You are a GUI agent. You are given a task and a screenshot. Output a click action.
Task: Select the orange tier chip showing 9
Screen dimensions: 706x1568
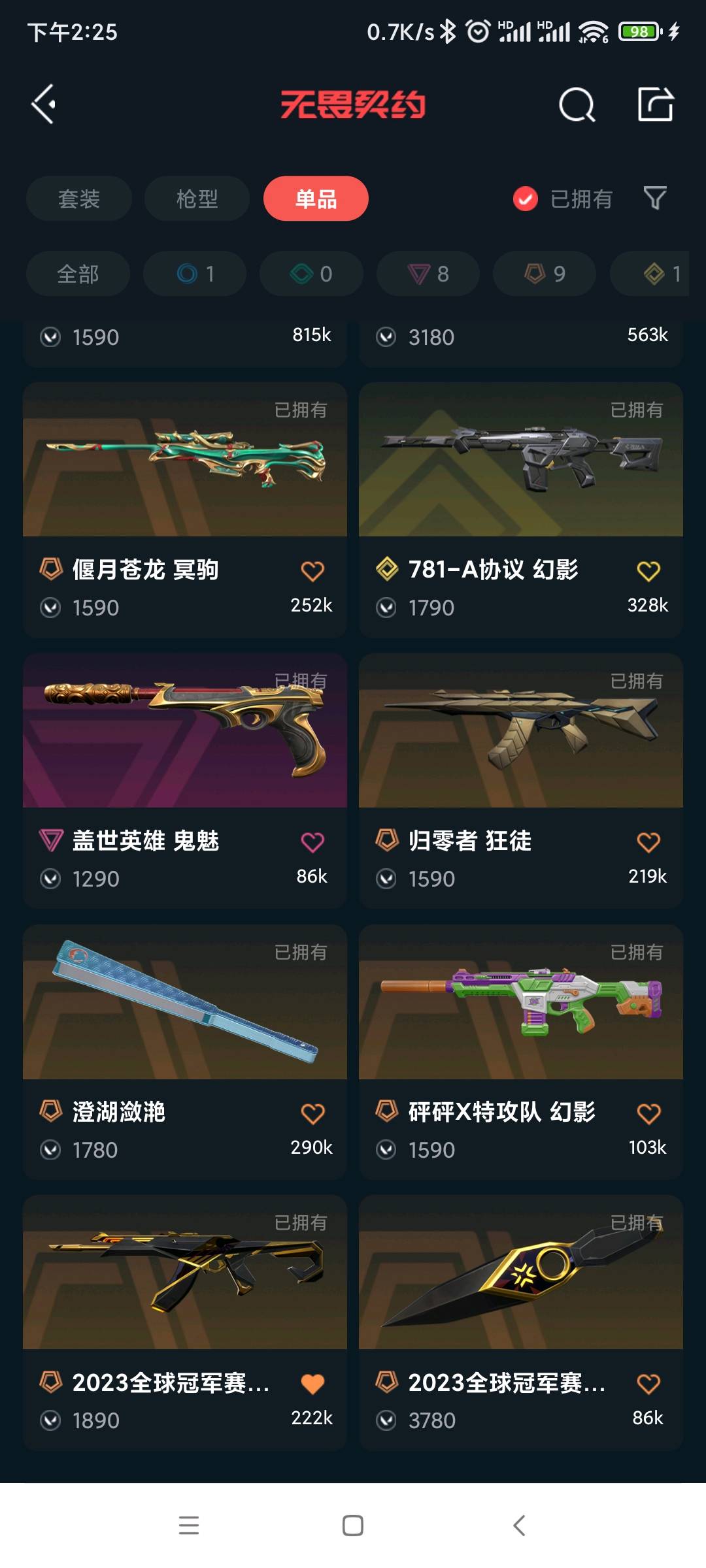(x=545, y=274)
